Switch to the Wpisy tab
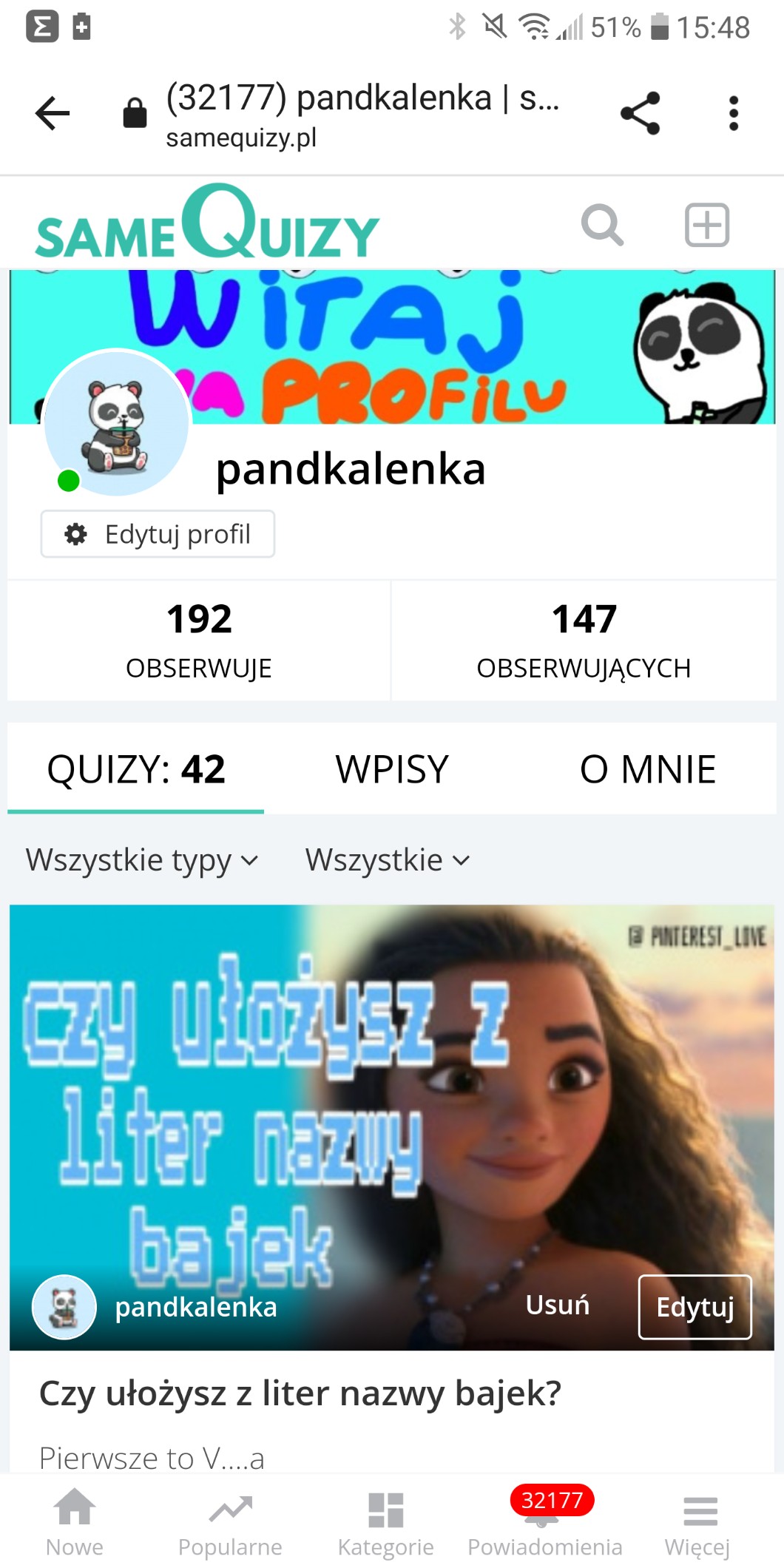Screen dimensions: 784x1568 392,769
